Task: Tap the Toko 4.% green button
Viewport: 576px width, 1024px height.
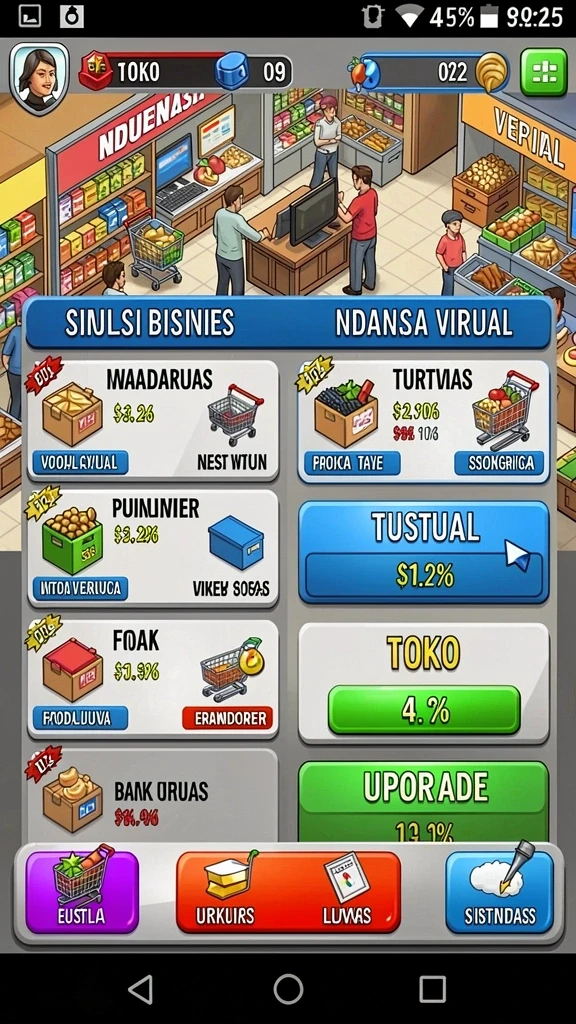Action: pyautogui.click(x=424, y=710)
